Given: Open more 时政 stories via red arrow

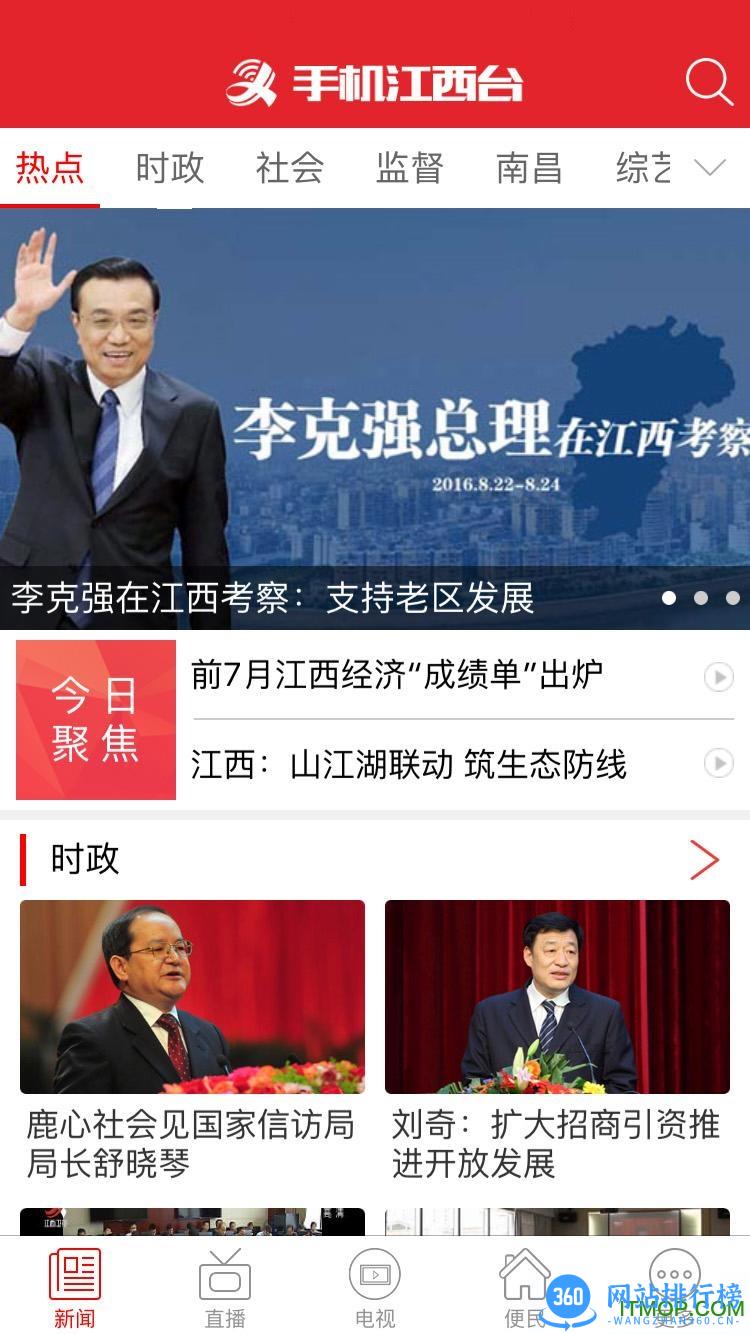Looking at the screenshot, I should pyautogui.click(x=704, y=860).
